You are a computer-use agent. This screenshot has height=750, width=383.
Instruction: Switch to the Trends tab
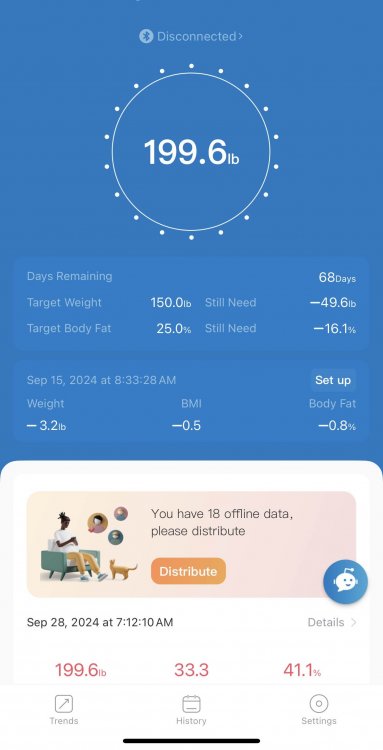click(64, 710)
